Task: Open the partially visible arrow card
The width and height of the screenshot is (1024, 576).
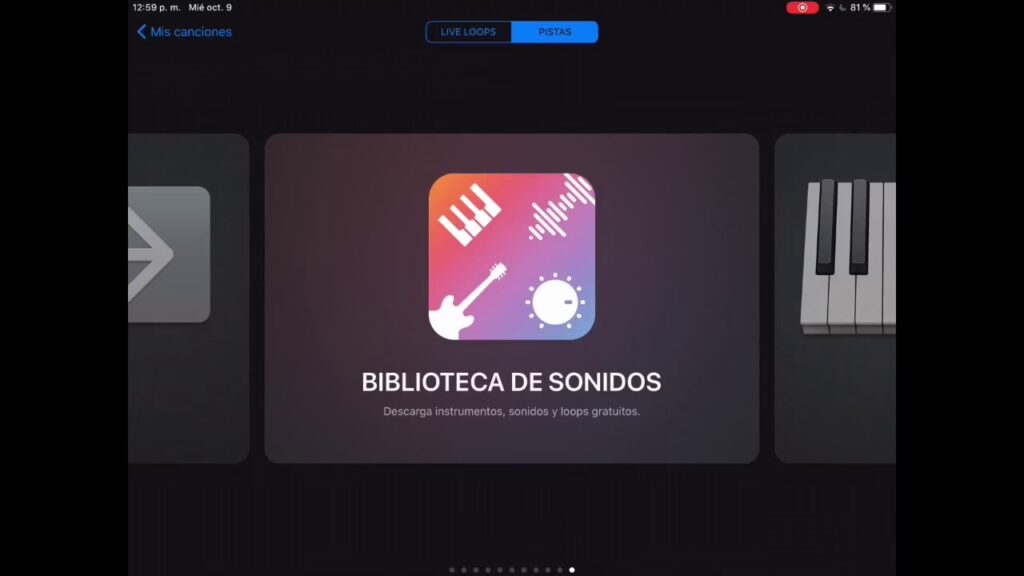Action: point(188,298)
